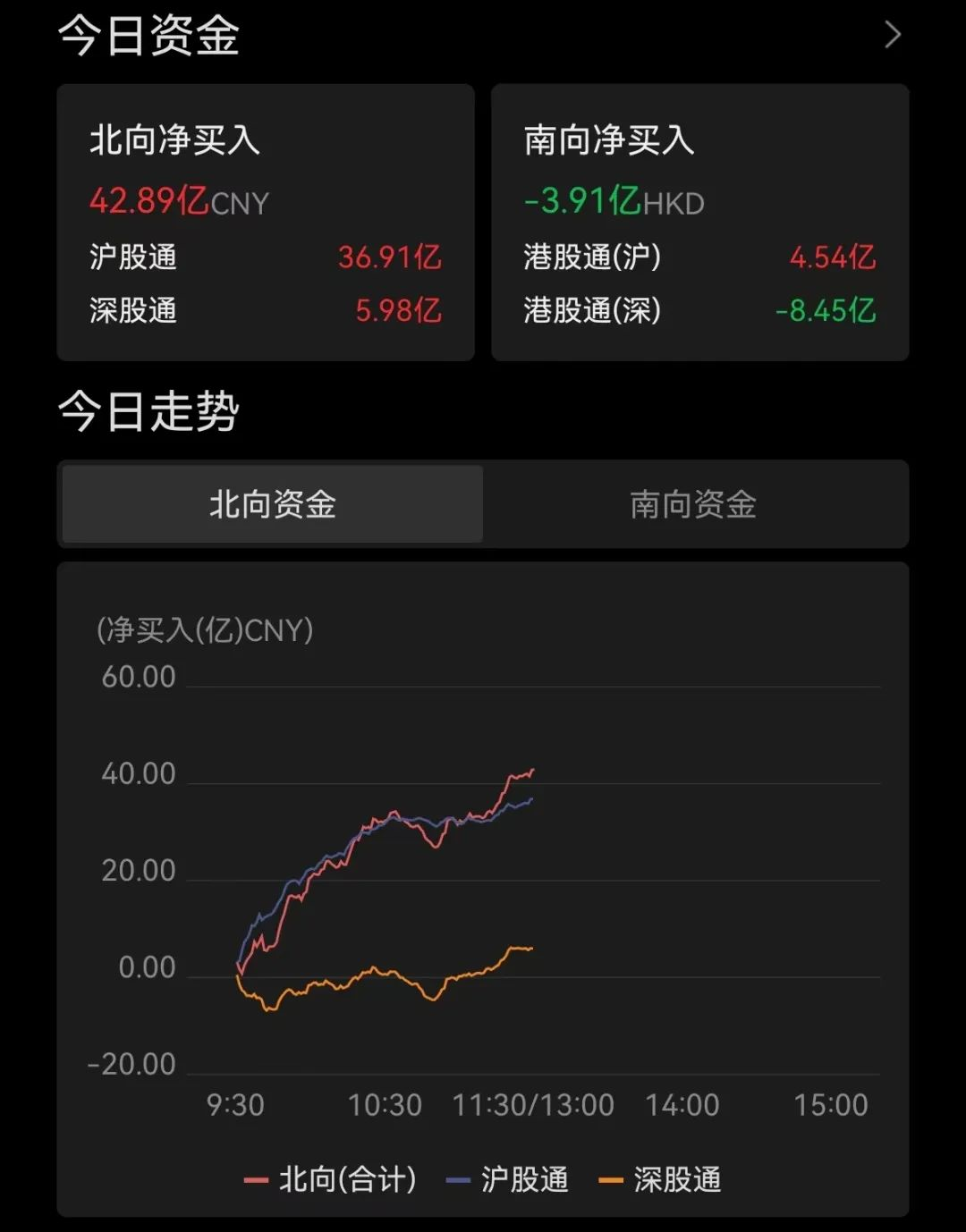Select the 北向资金 tab
This screenshot has height=1232, width=966.
tap(273, 504)
